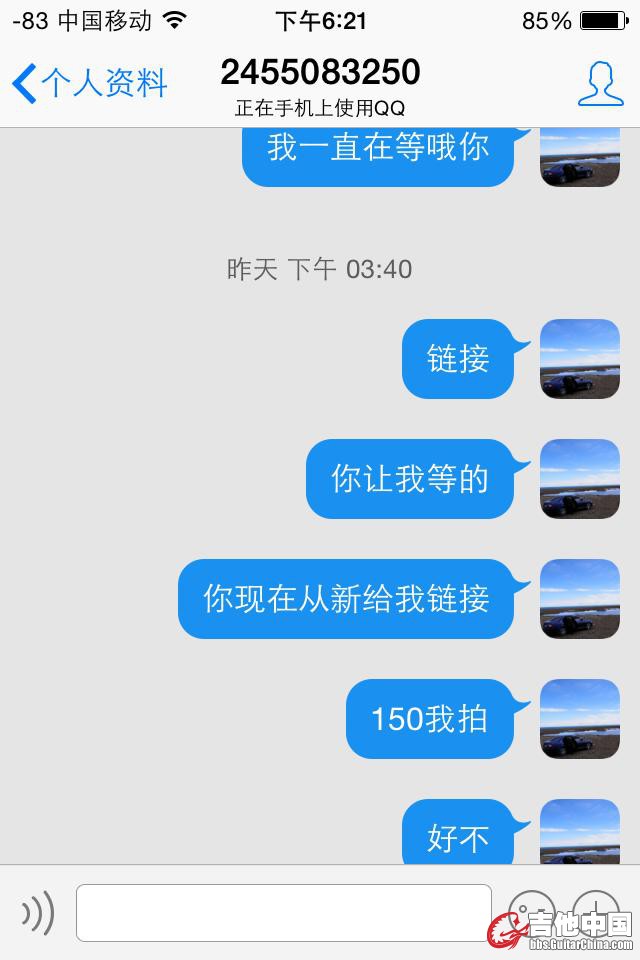The width and height of the screenshot is (640, 960).
Task: Tap the avatar next to 链接
Action: pos(580,359)
